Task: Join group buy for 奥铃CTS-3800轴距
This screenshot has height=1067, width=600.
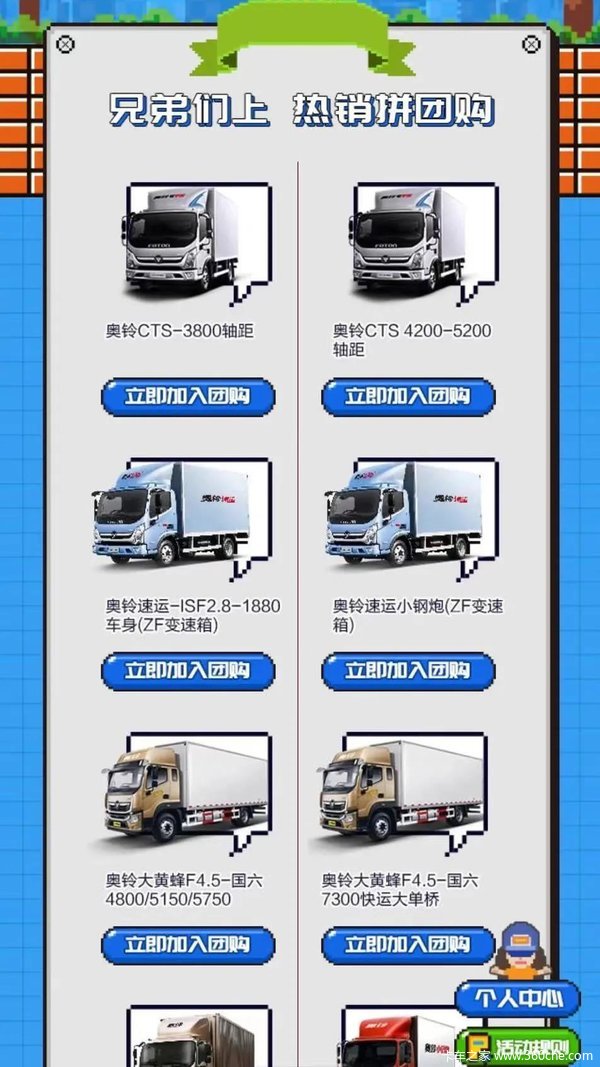Action: coord(187,396)
